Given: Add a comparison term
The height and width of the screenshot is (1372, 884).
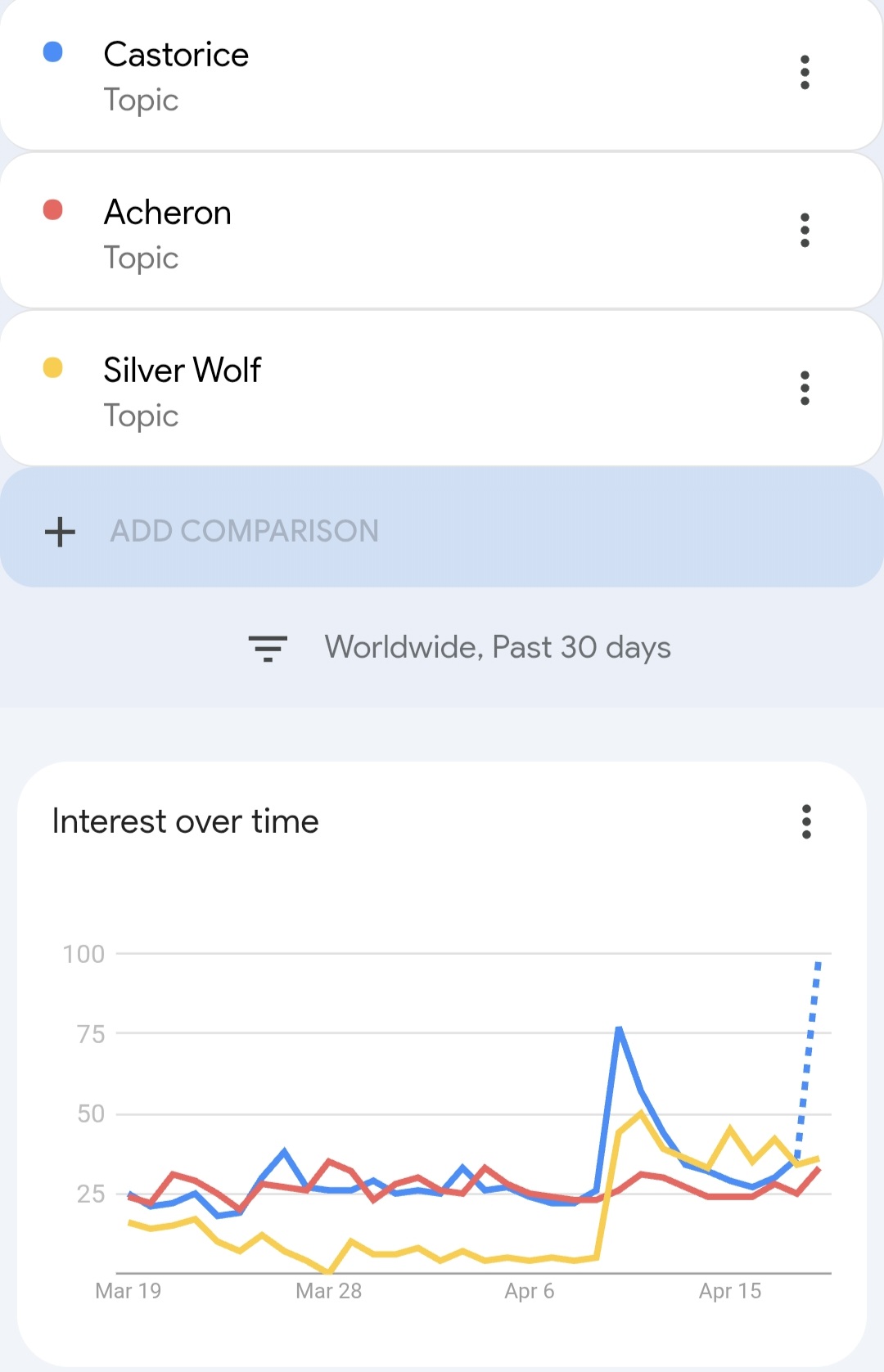Looking at the screenshot, I should (x=244, y=531).
